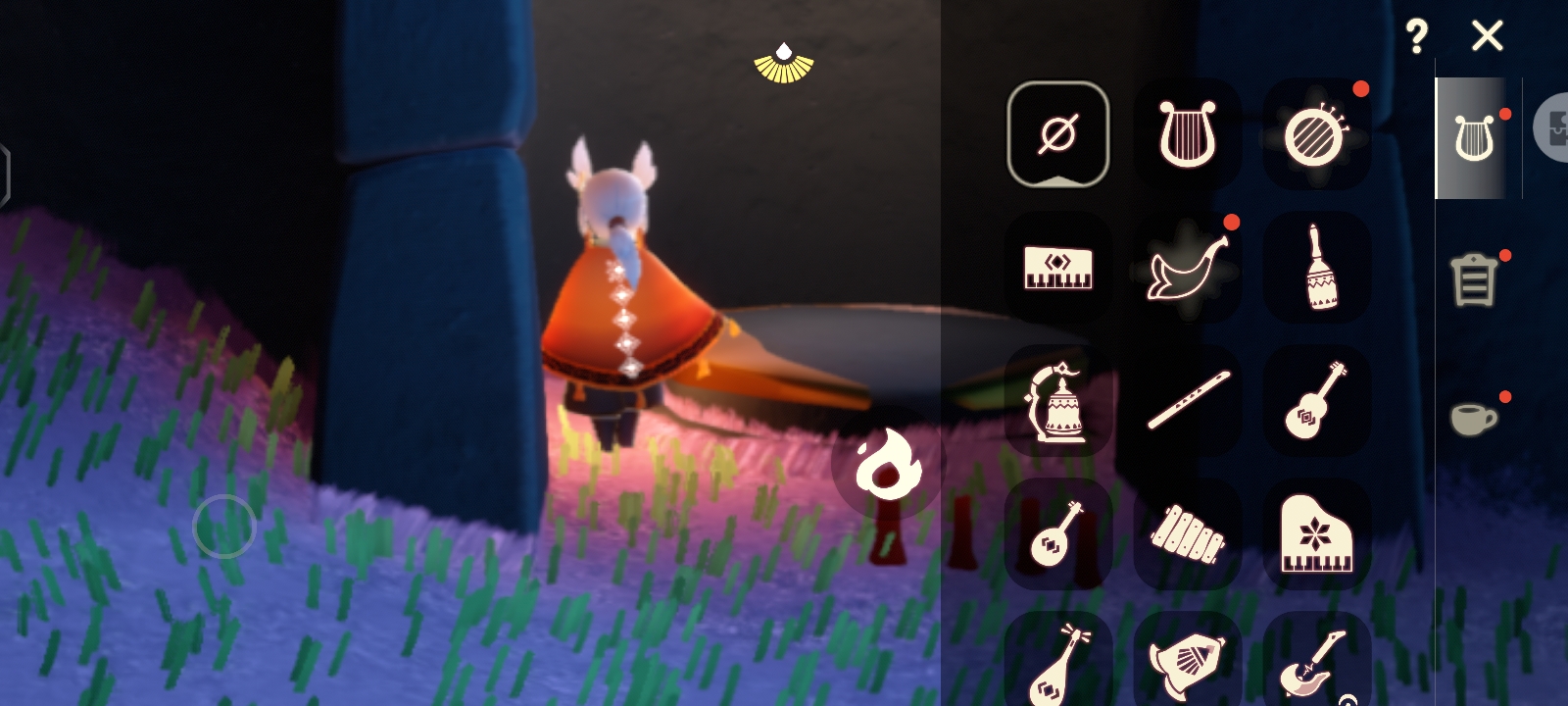Open the teacup props tab
The width and height of the screenshot is (1568, 706).
(x=1473, y=419)
